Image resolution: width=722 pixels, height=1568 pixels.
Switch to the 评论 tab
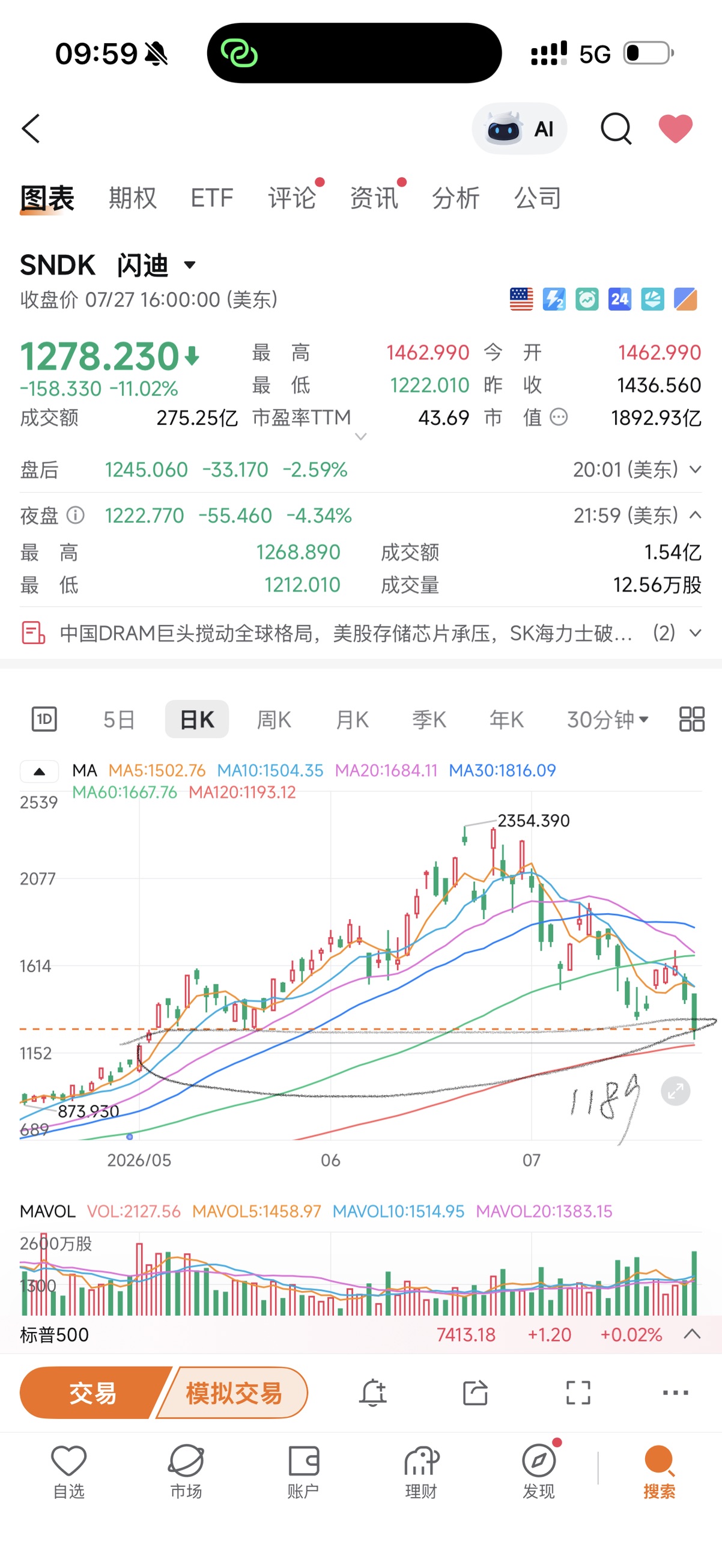coord(291,198)
